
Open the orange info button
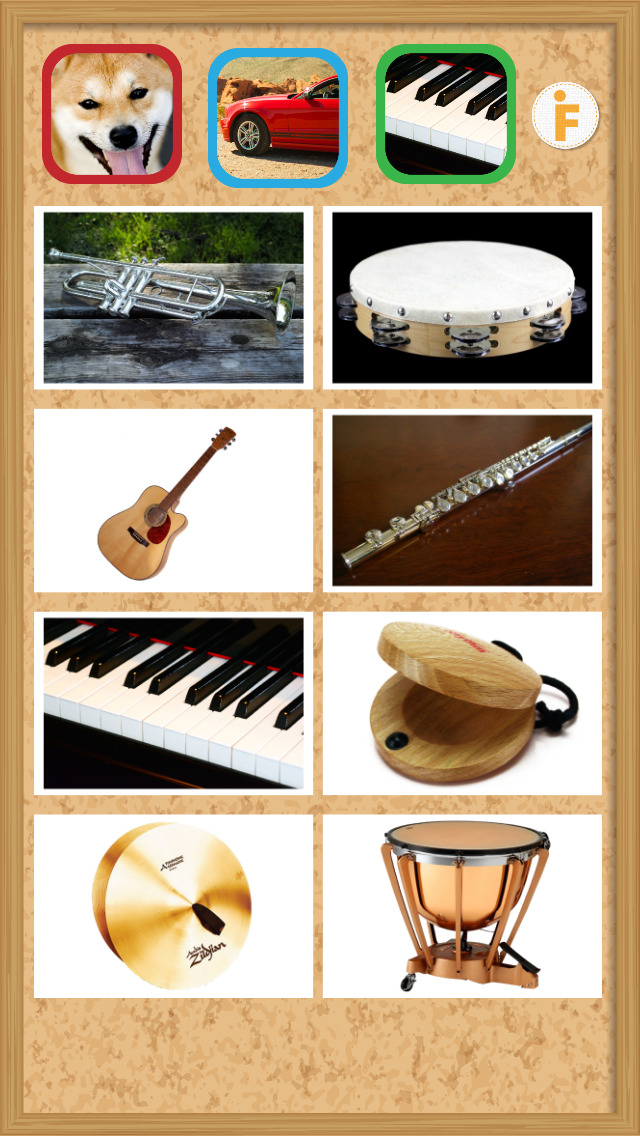coord(565,116)
